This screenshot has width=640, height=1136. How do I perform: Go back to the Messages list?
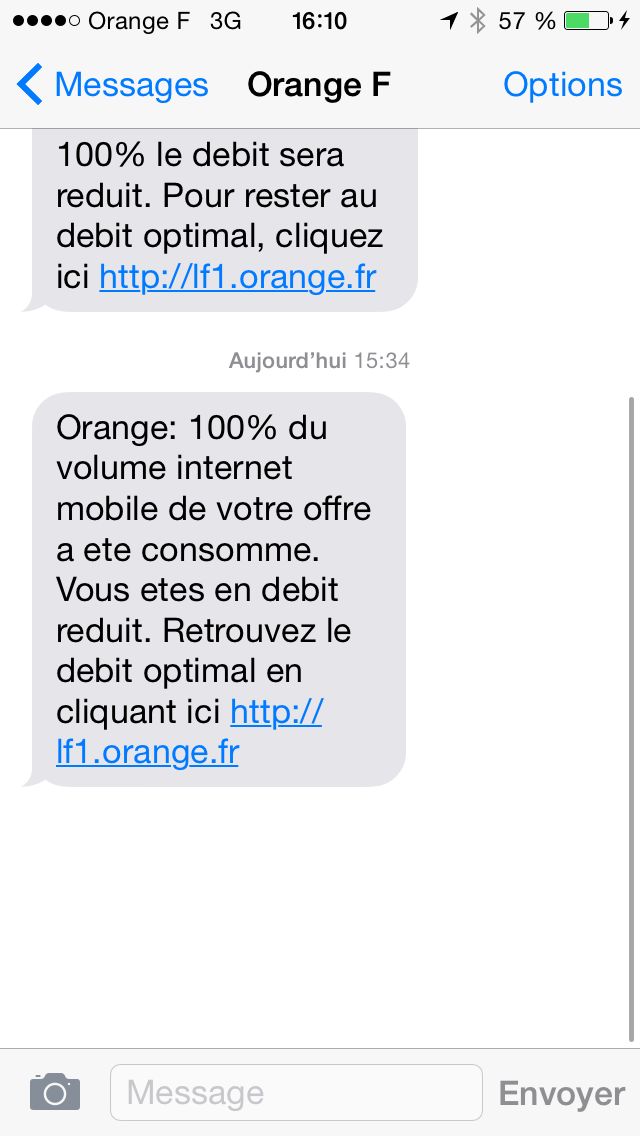112,85
